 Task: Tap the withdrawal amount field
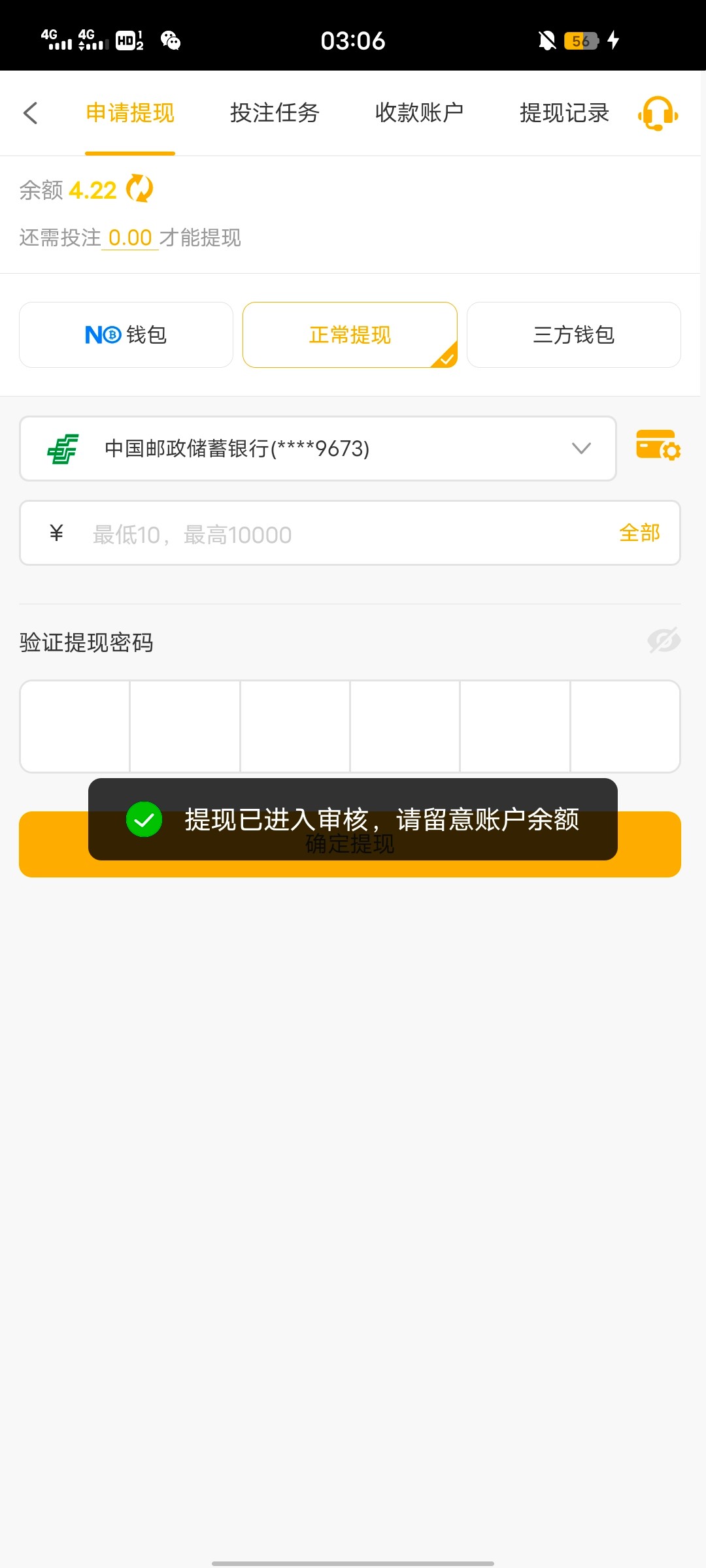tap(350, 533)
